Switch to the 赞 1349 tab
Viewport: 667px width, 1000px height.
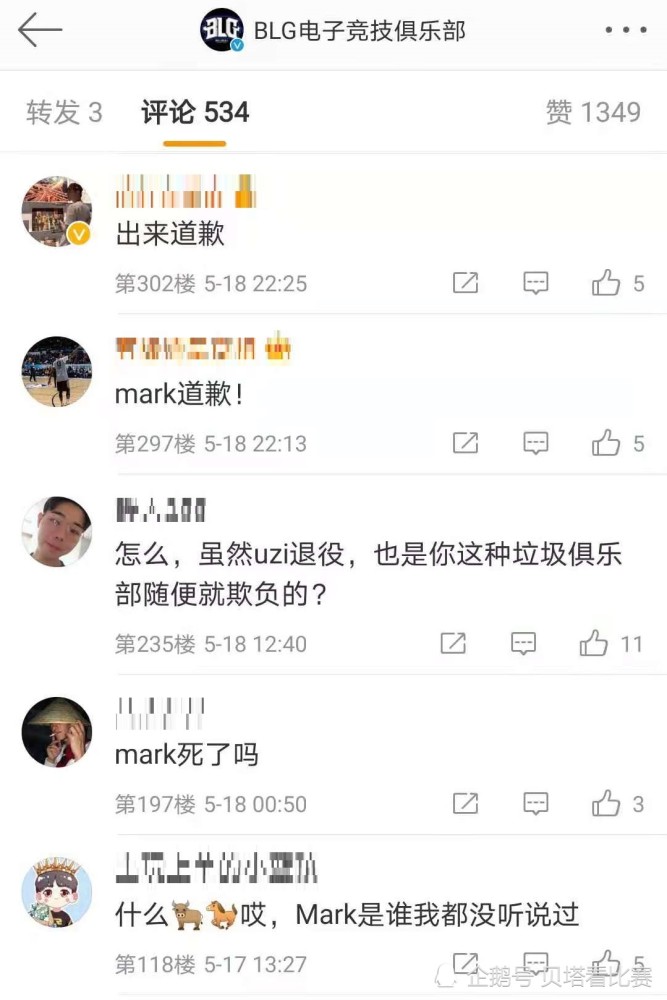pos(593,112)
